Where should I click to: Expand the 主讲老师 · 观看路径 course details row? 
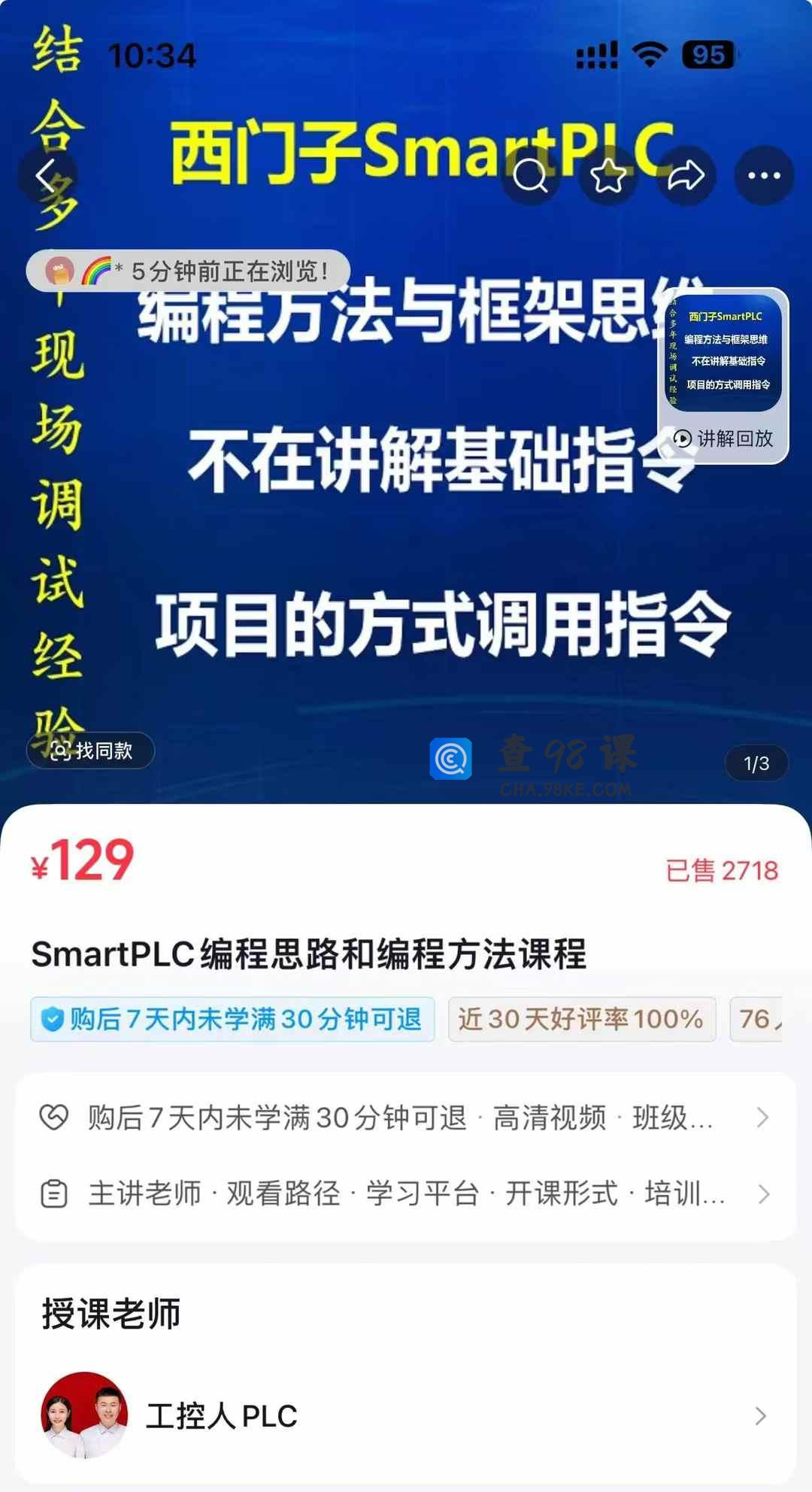pyautogui.click(x=406, y=1193)
